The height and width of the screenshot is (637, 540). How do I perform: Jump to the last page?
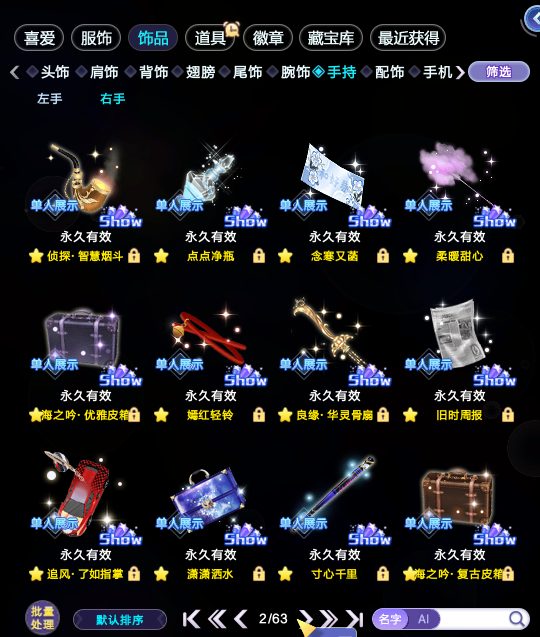pyautogui.click(x=354, y=619)
